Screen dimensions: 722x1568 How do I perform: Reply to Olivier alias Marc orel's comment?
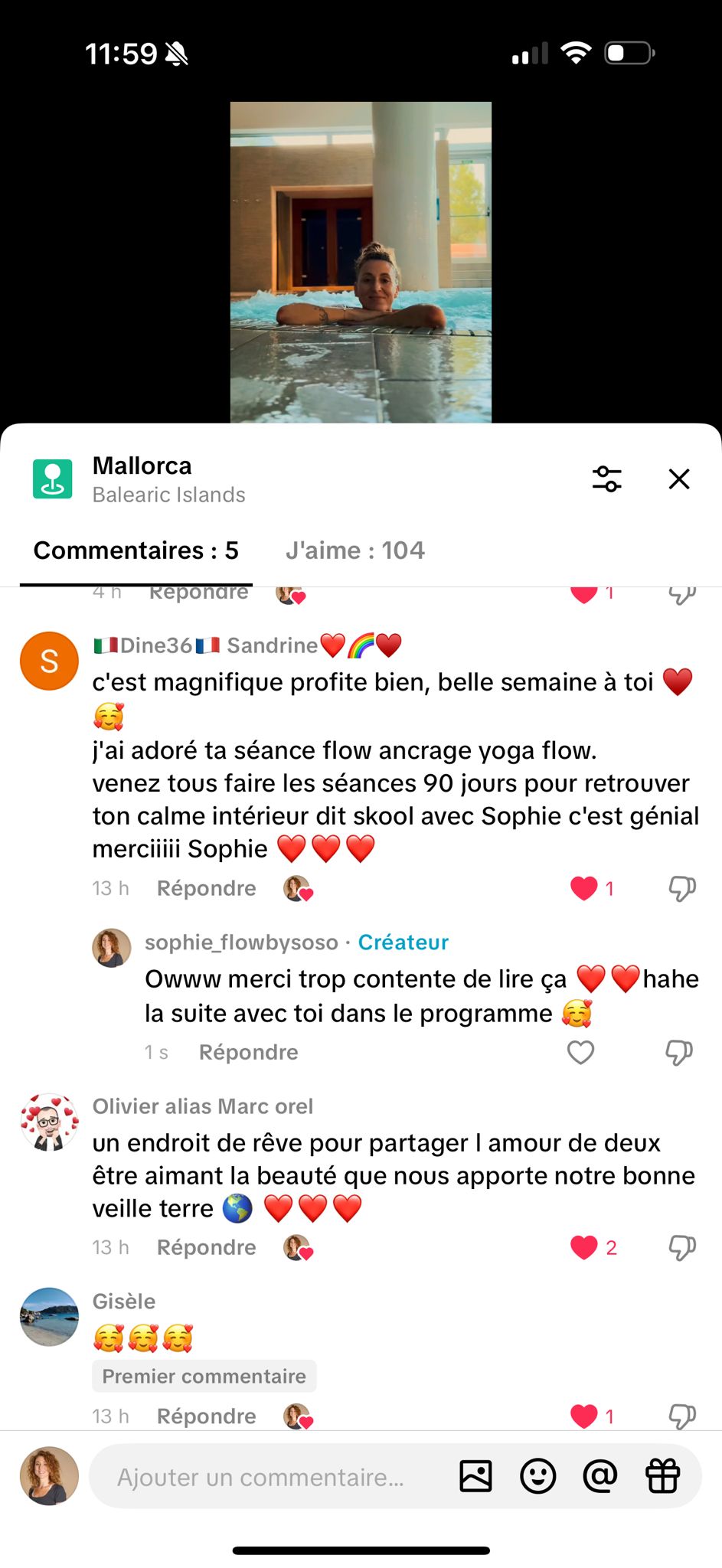pyautogui.click(x=206, y=1247)
